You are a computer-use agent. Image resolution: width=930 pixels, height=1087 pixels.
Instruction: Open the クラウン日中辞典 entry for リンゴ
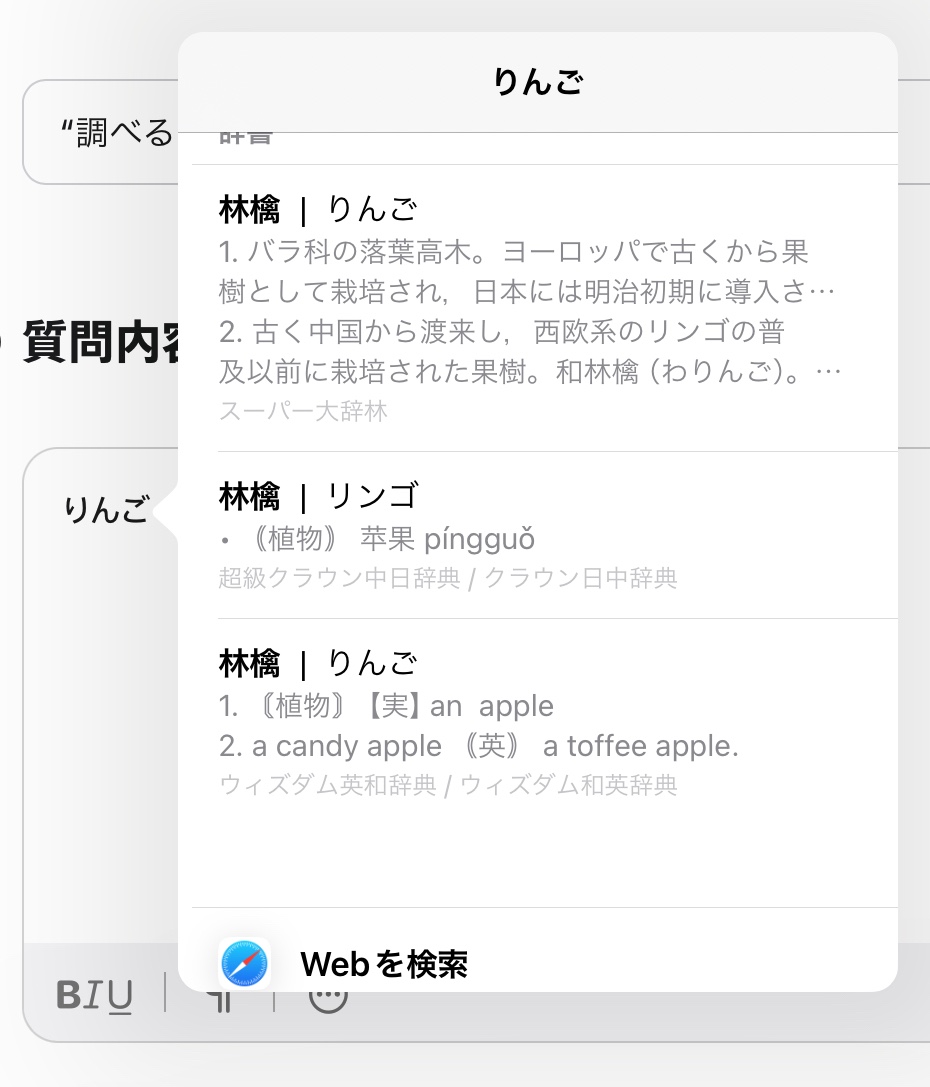coord(530,535)
